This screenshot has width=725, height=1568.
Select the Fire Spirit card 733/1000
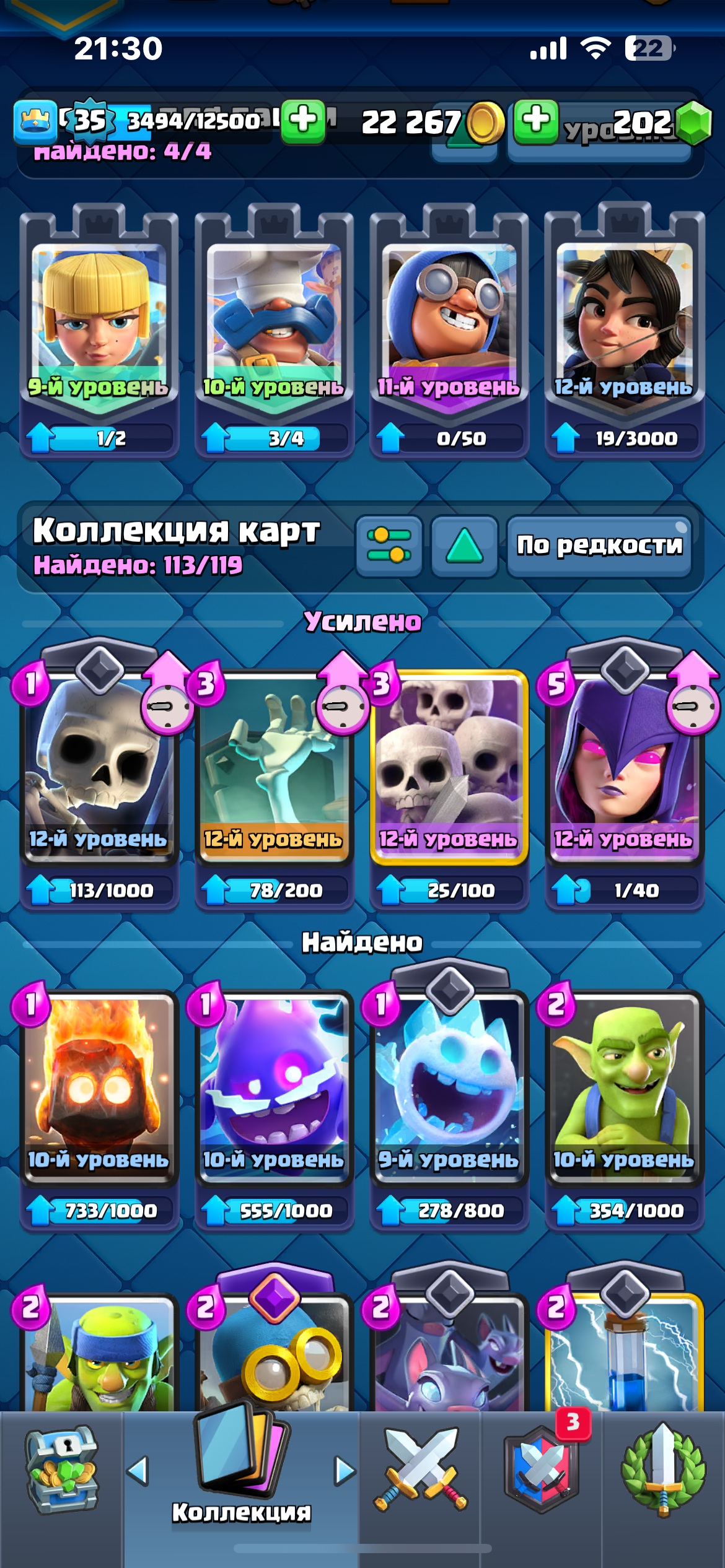coord(99,1090)
